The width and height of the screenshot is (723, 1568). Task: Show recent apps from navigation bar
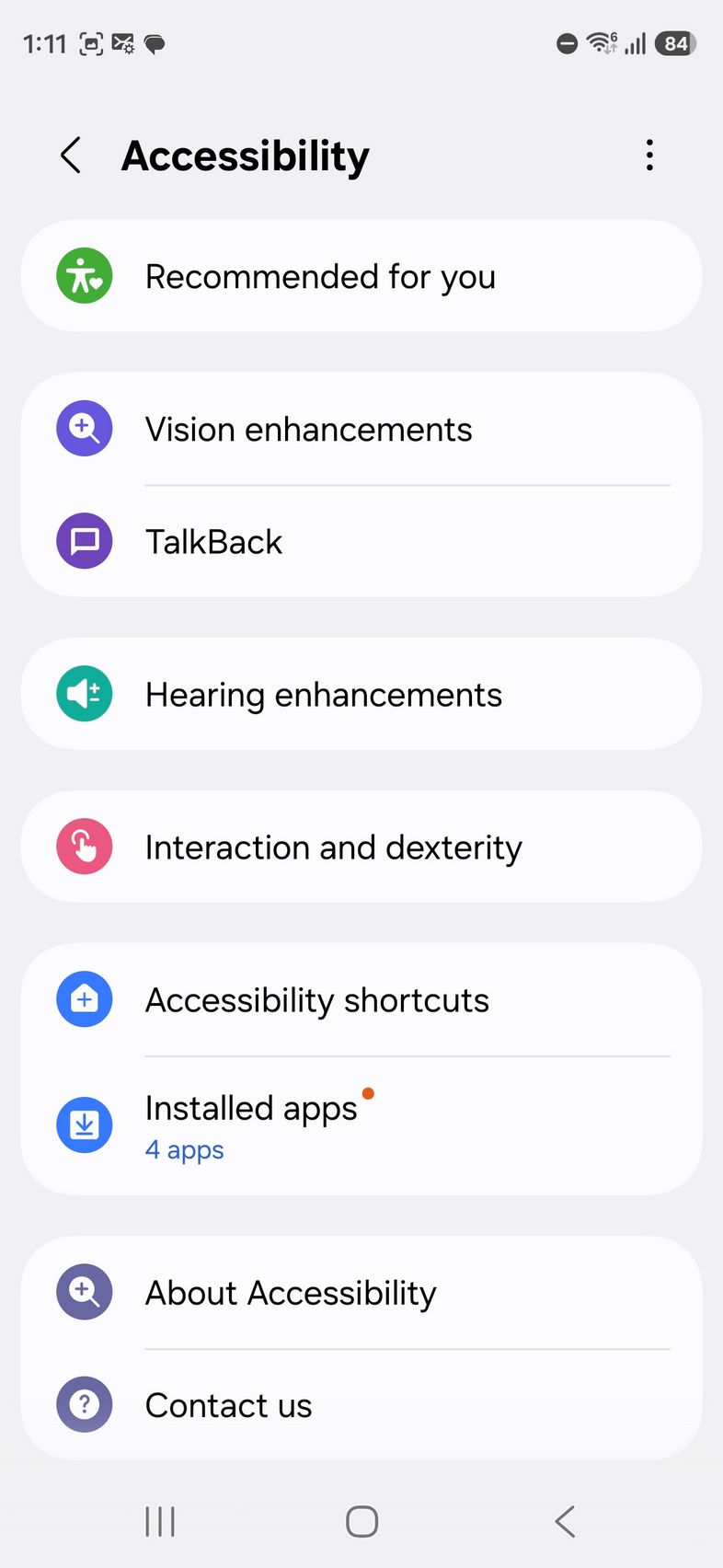[x=160, y=1521]
